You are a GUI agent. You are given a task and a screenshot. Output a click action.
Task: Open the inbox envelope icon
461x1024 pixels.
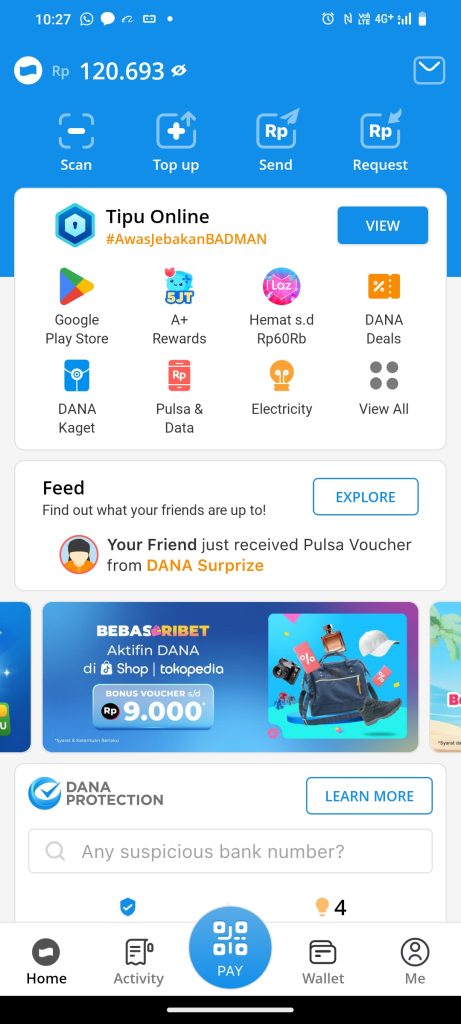[429, 71]
